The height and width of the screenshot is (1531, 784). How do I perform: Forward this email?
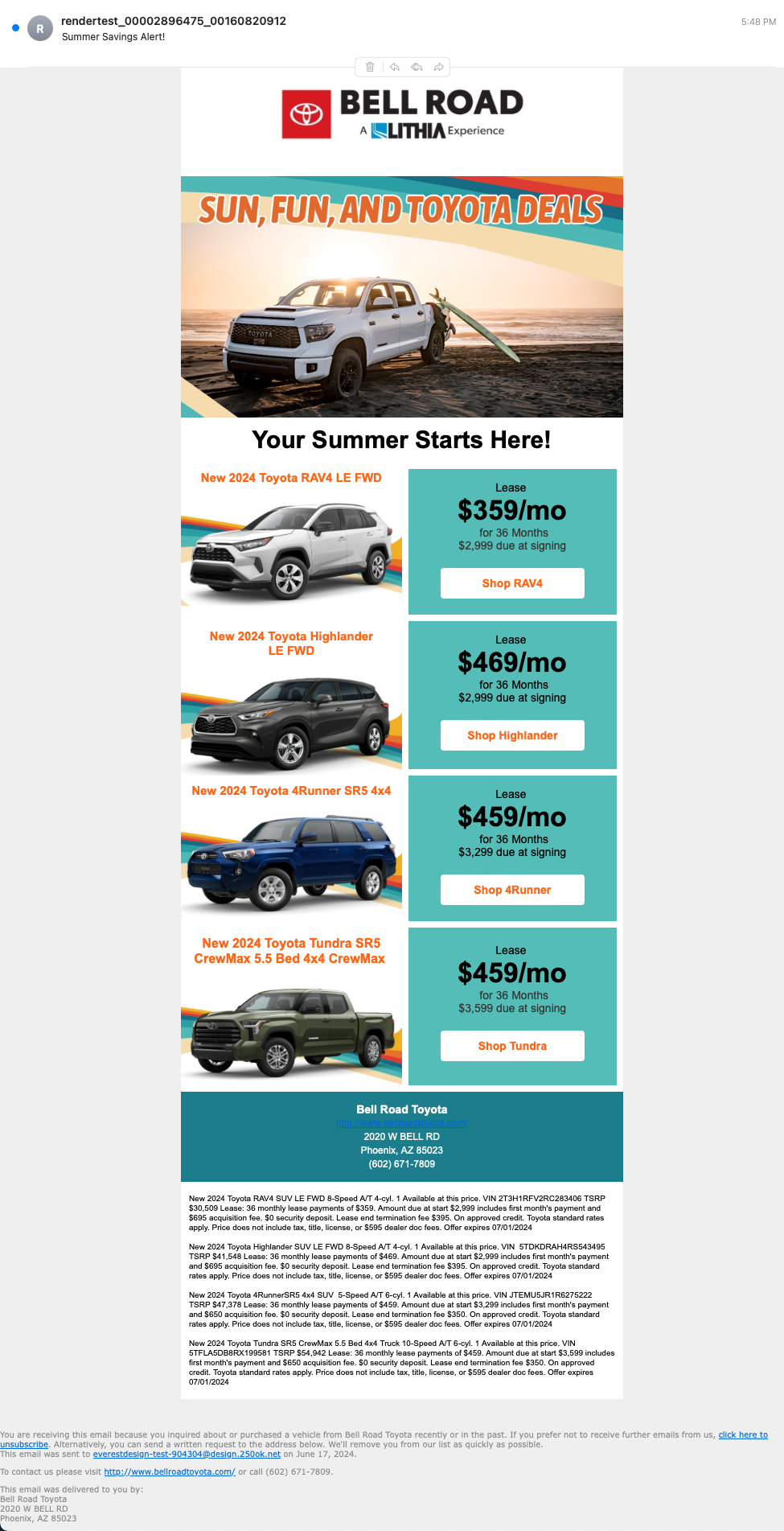tap(438, 67)
